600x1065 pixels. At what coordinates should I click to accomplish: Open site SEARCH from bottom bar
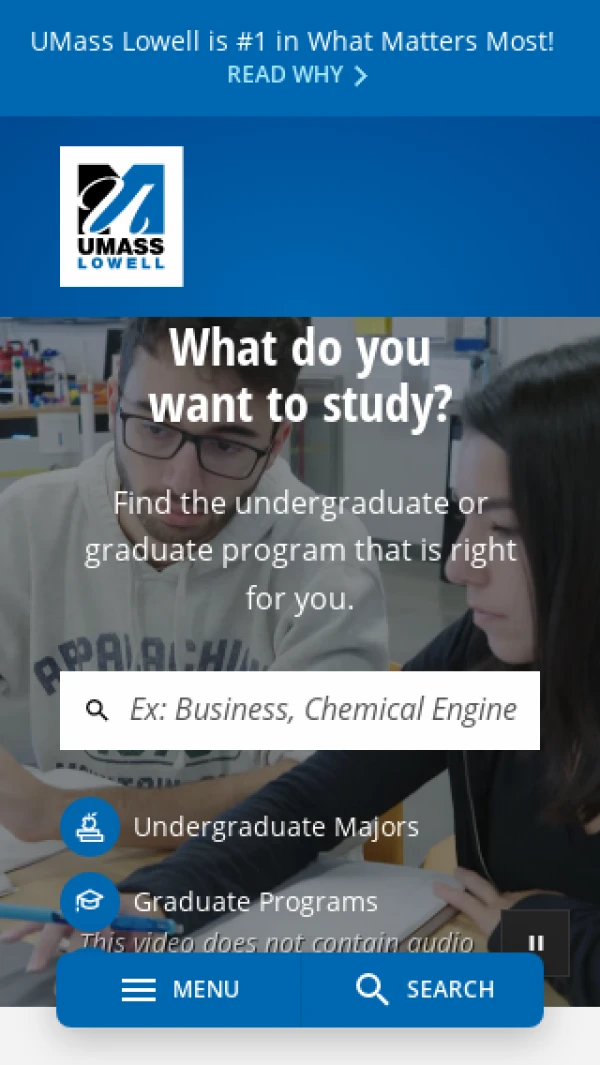[x=424, y=990]
